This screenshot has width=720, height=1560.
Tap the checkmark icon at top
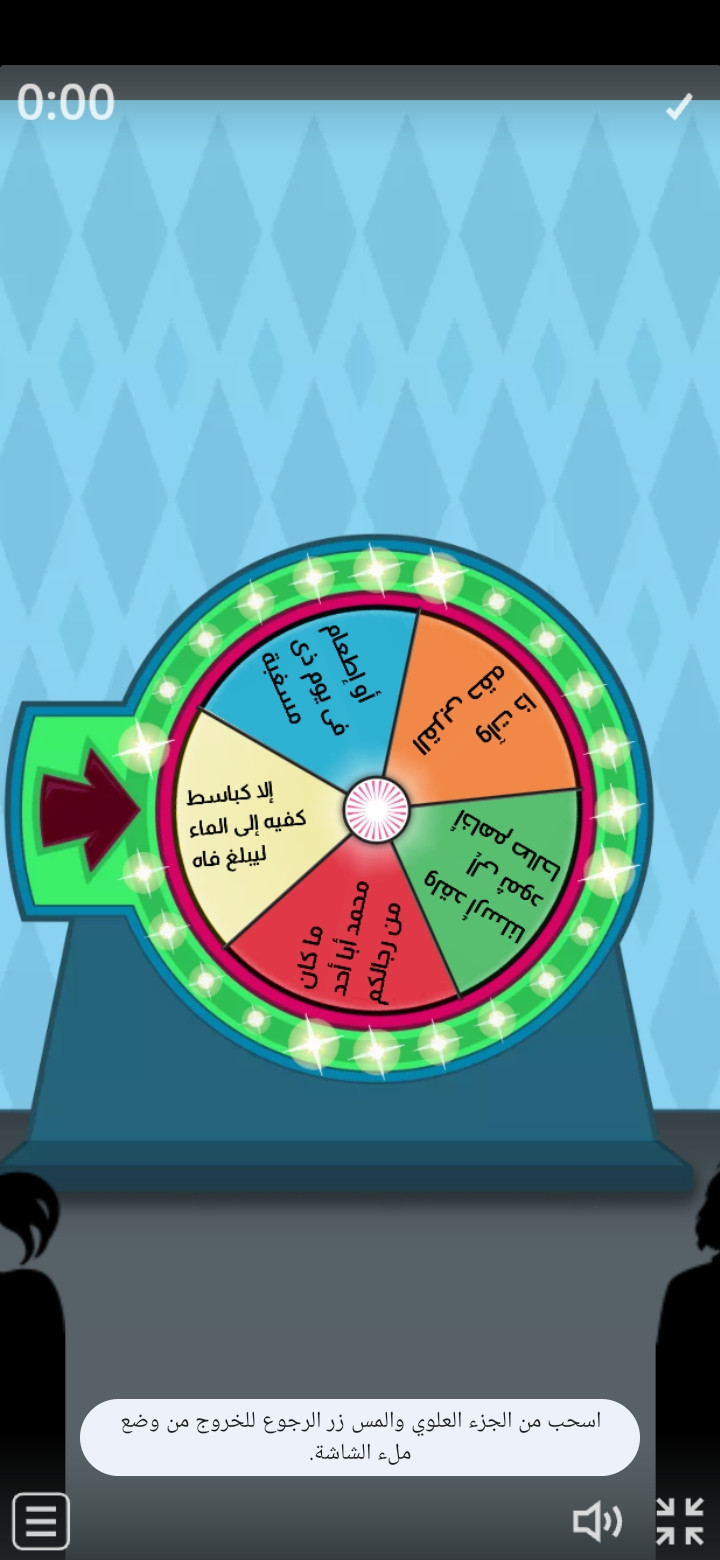pos(680,106)
